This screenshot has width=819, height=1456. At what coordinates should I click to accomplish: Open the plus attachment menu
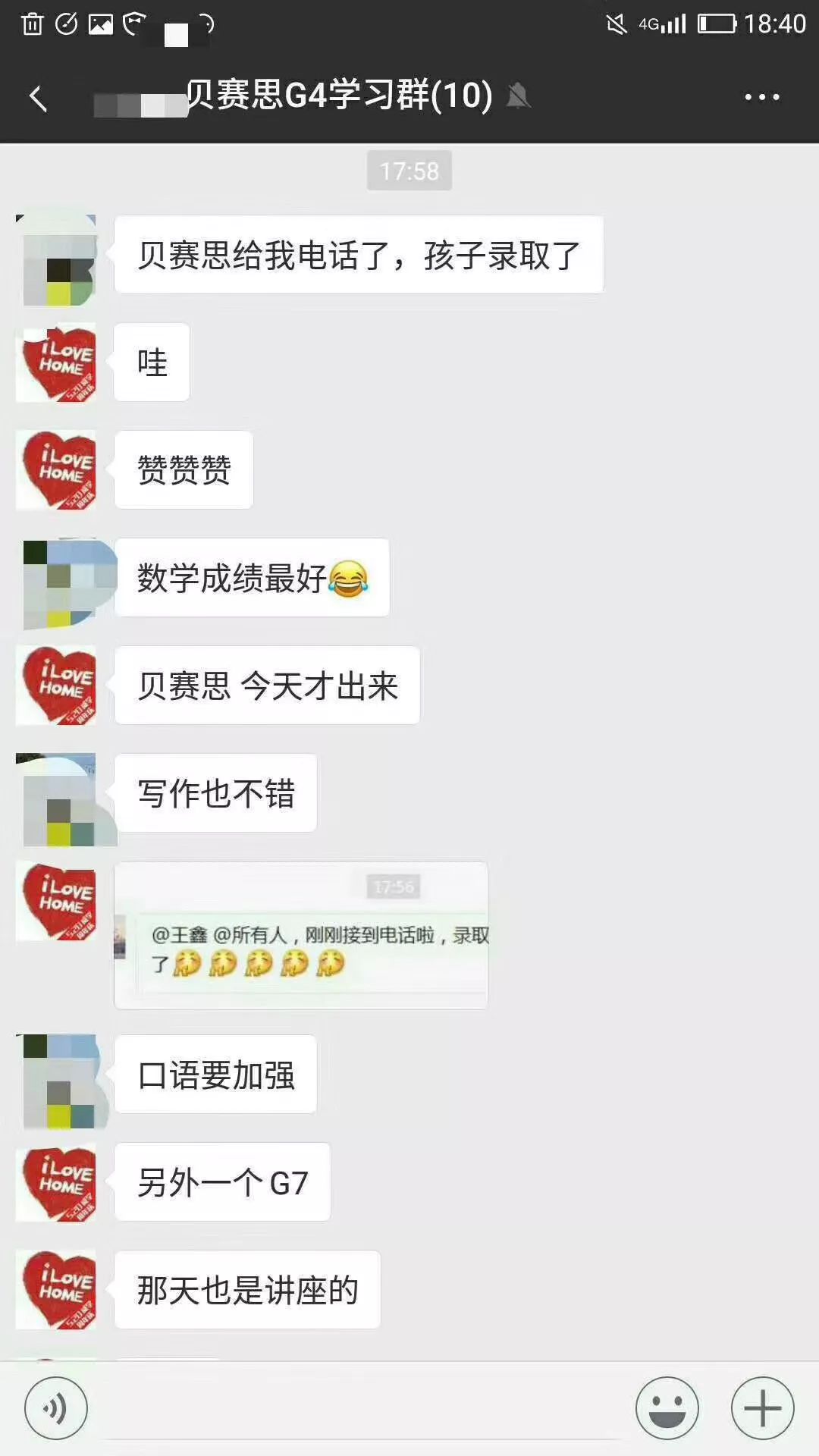coord(762,1408)
